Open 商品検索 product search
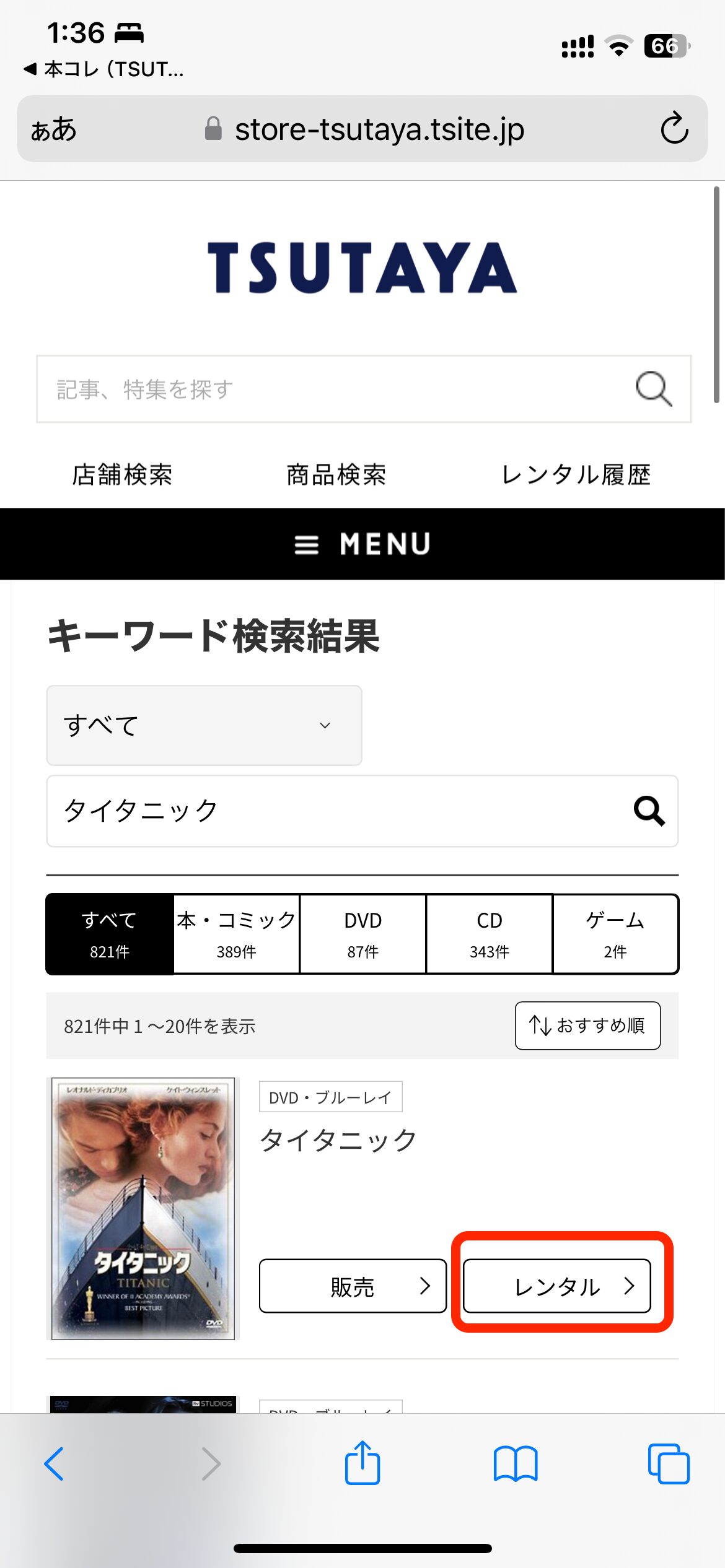 tap(336, 475)
